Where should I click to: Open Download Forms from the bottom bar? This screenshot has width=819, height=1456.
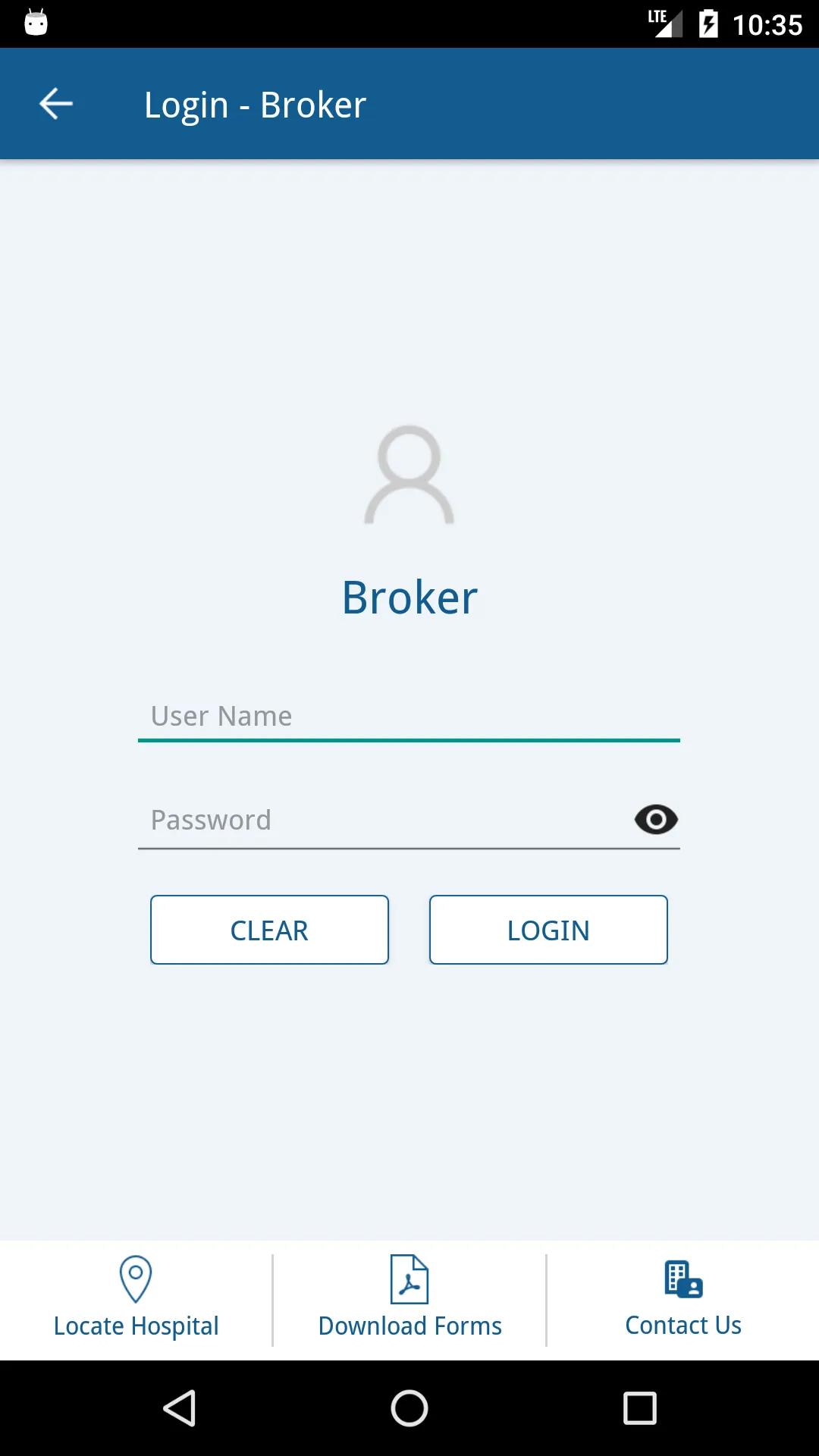409,1300
